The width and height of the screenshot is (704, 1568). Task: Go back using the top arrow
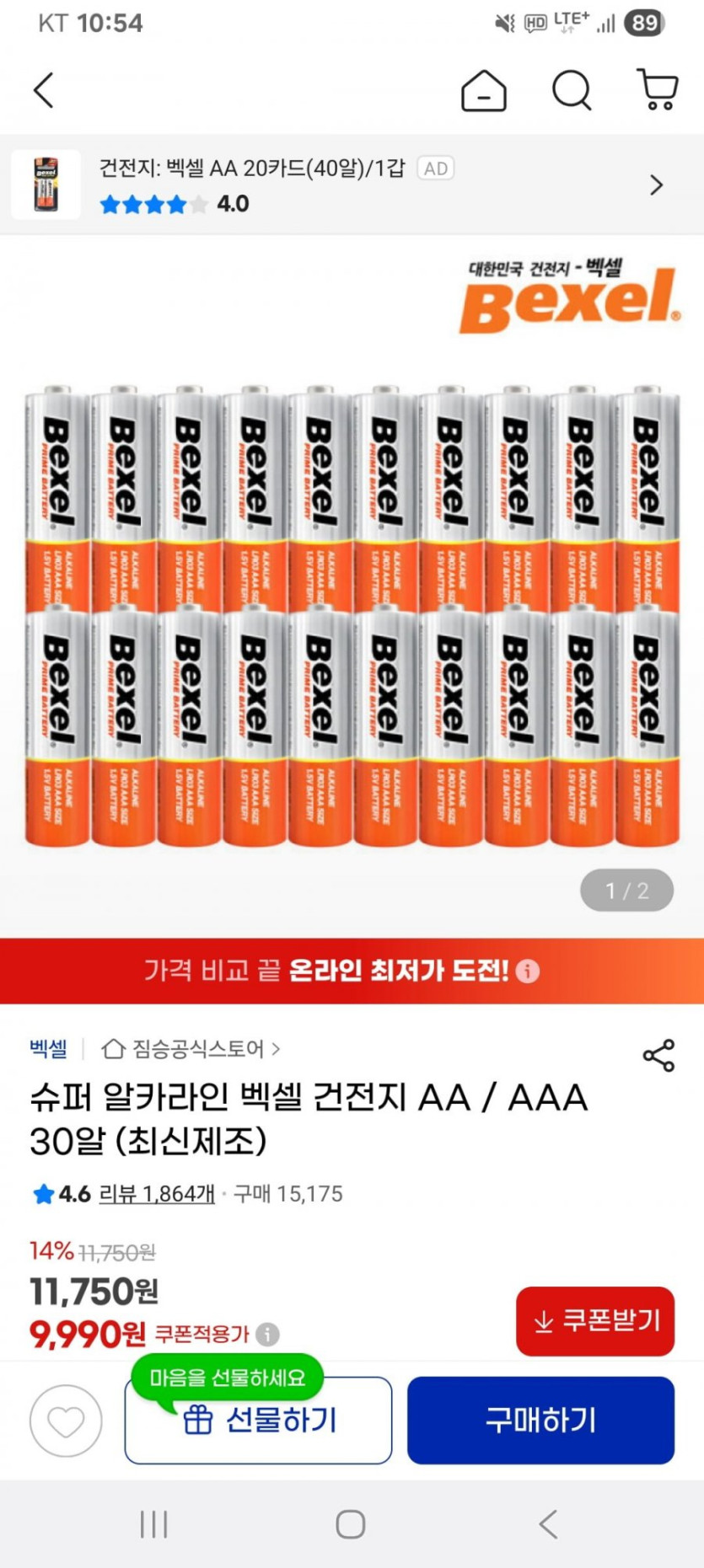[44, 90]
